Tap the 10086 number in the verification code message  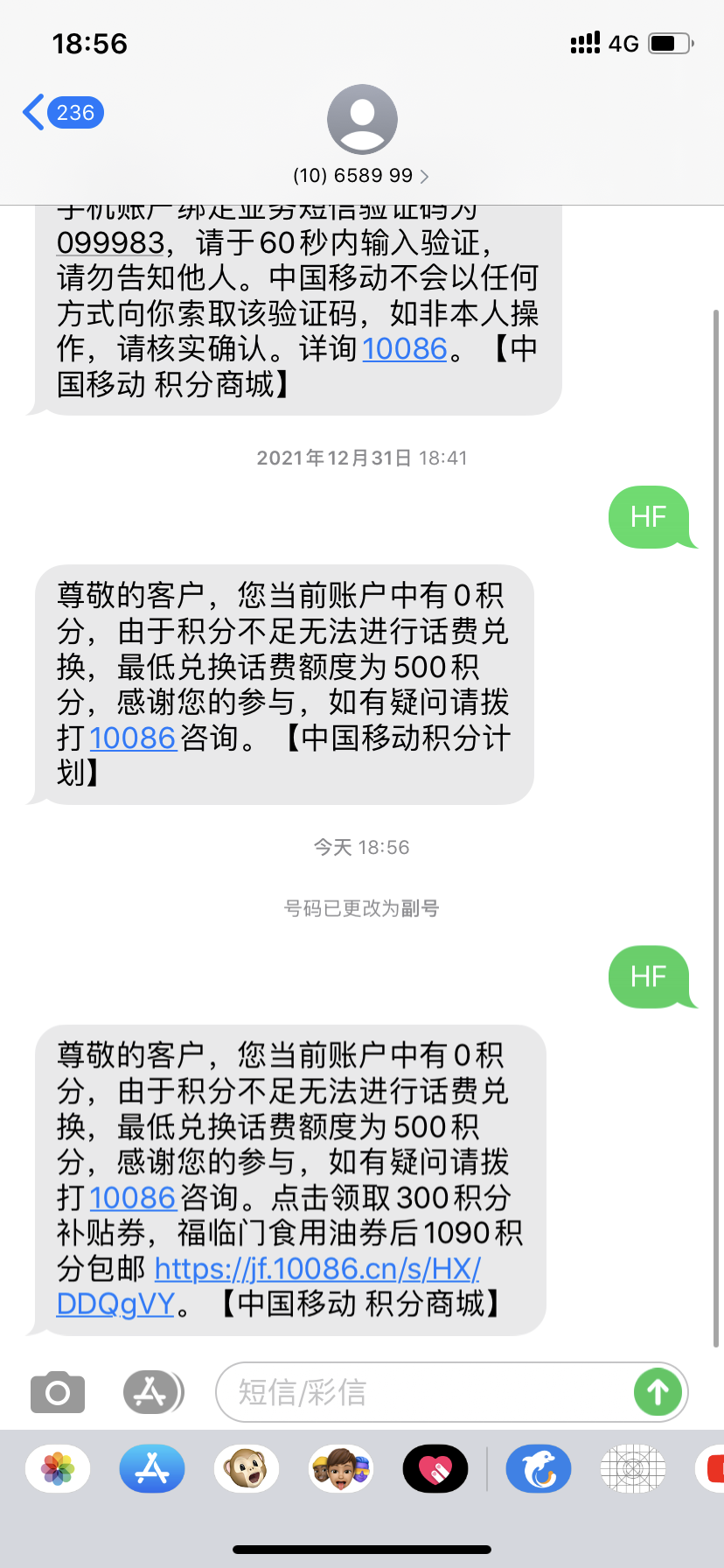click(x=405, y=348)
